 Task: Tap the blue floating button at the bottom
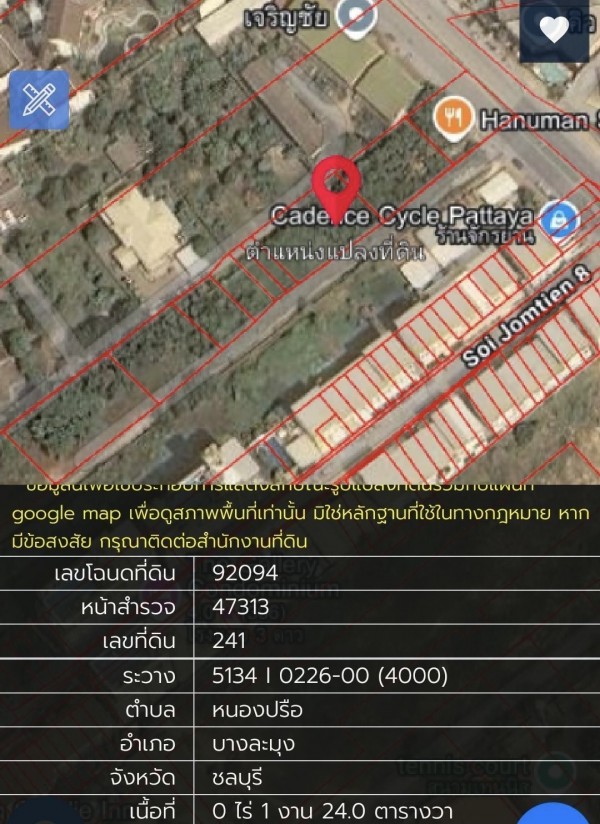tap(553, 815)
